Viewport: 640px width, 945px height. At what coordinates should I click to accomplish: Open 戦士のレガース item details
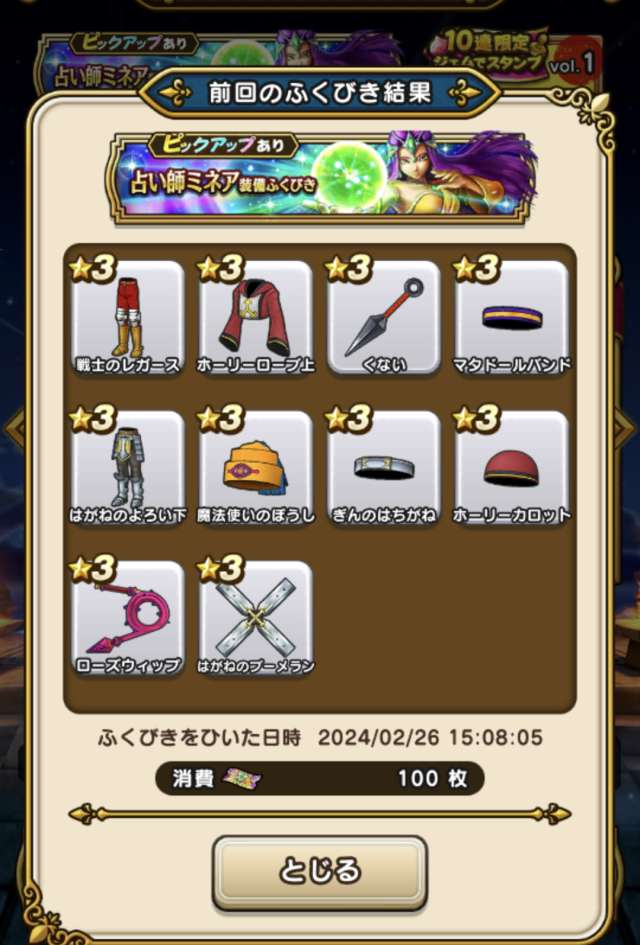[128, 318]
